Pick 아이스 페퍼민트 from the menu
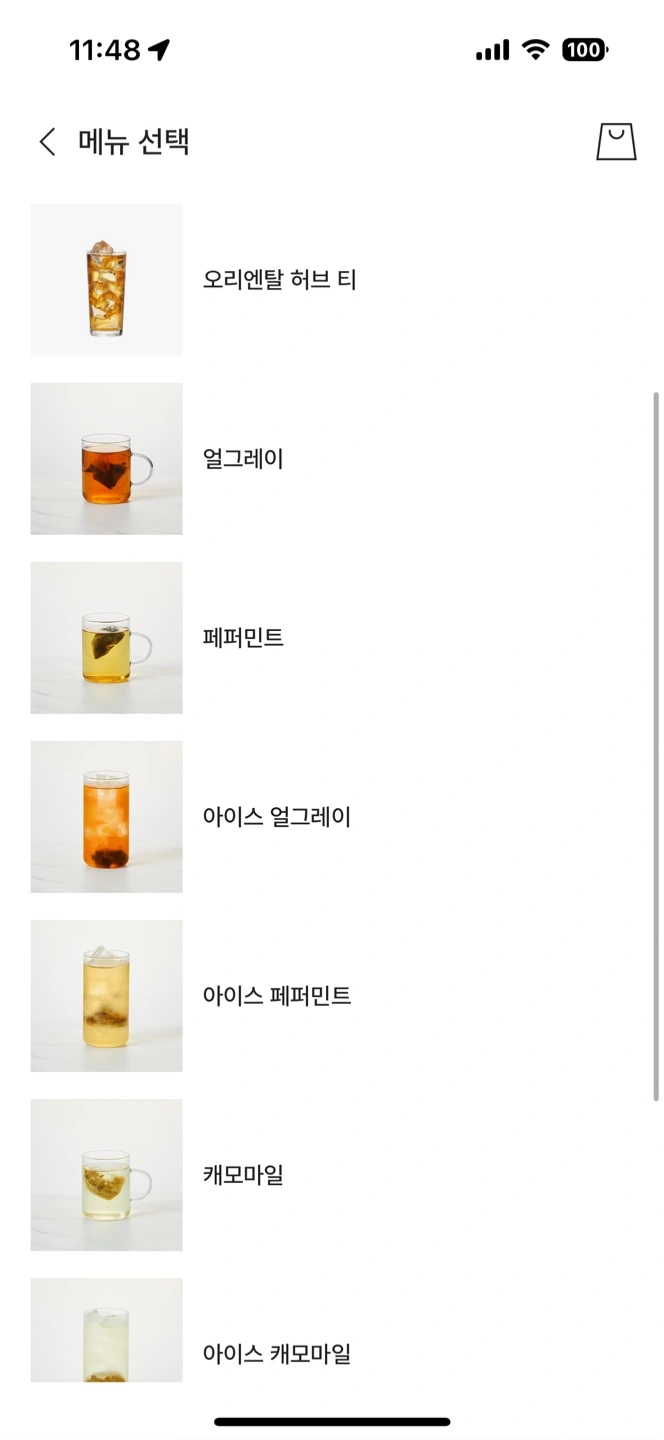664x1440 pixels. coord(276,996)
